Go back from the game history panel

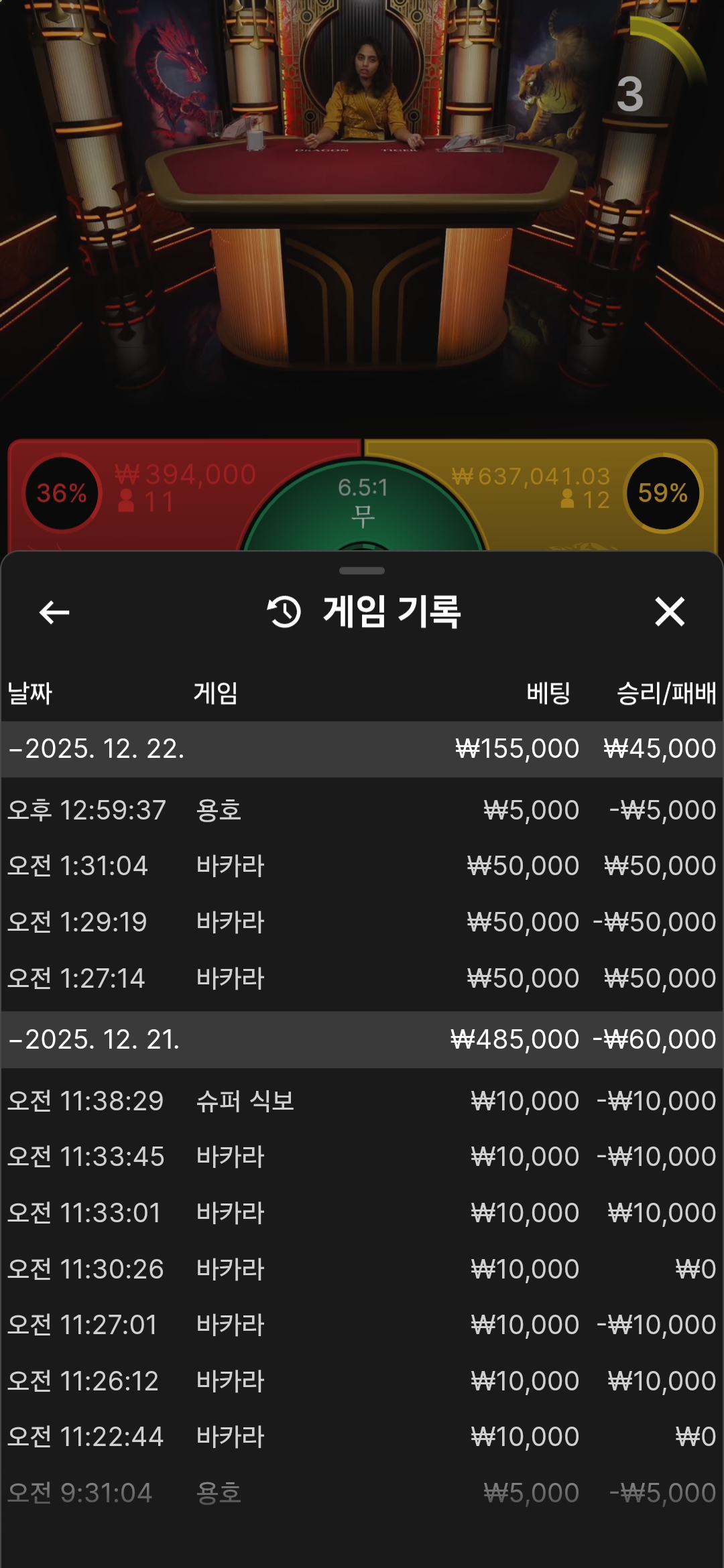[54, 612]
